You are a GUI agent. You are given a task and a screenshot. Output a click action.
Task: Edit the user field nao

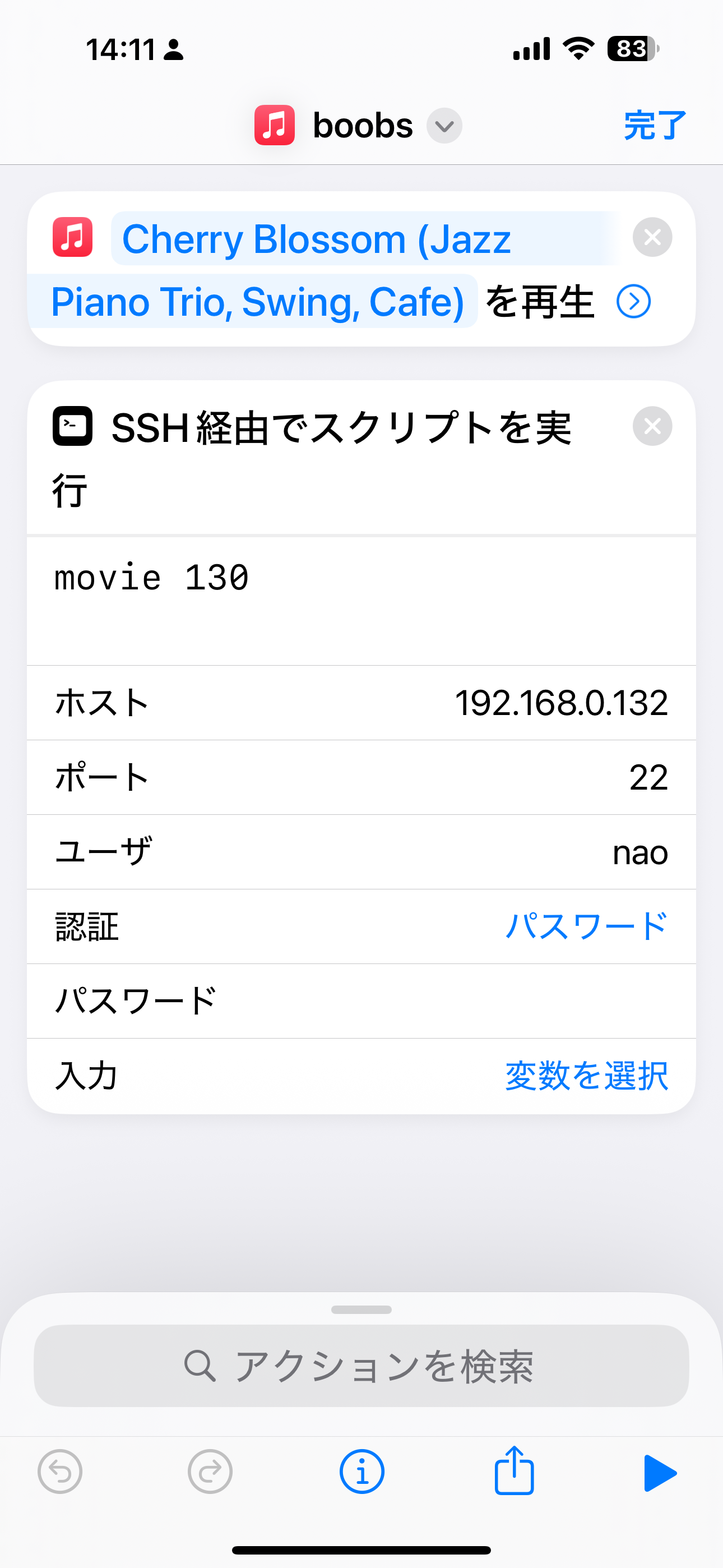[x=639, y=852]
